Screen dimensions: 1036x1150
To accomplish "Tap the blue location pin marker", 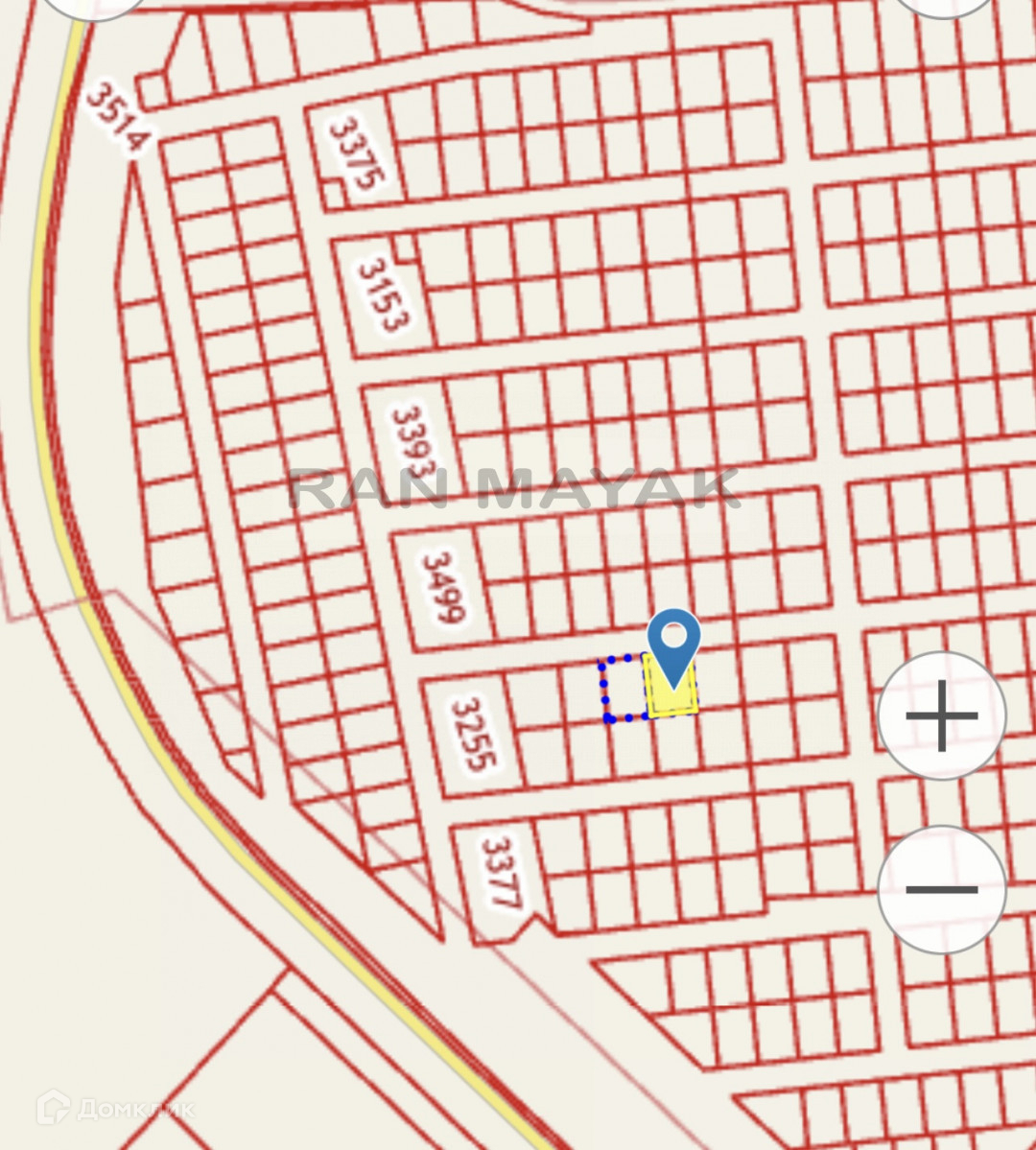I will pyautogui.click(x=674, y=641).
